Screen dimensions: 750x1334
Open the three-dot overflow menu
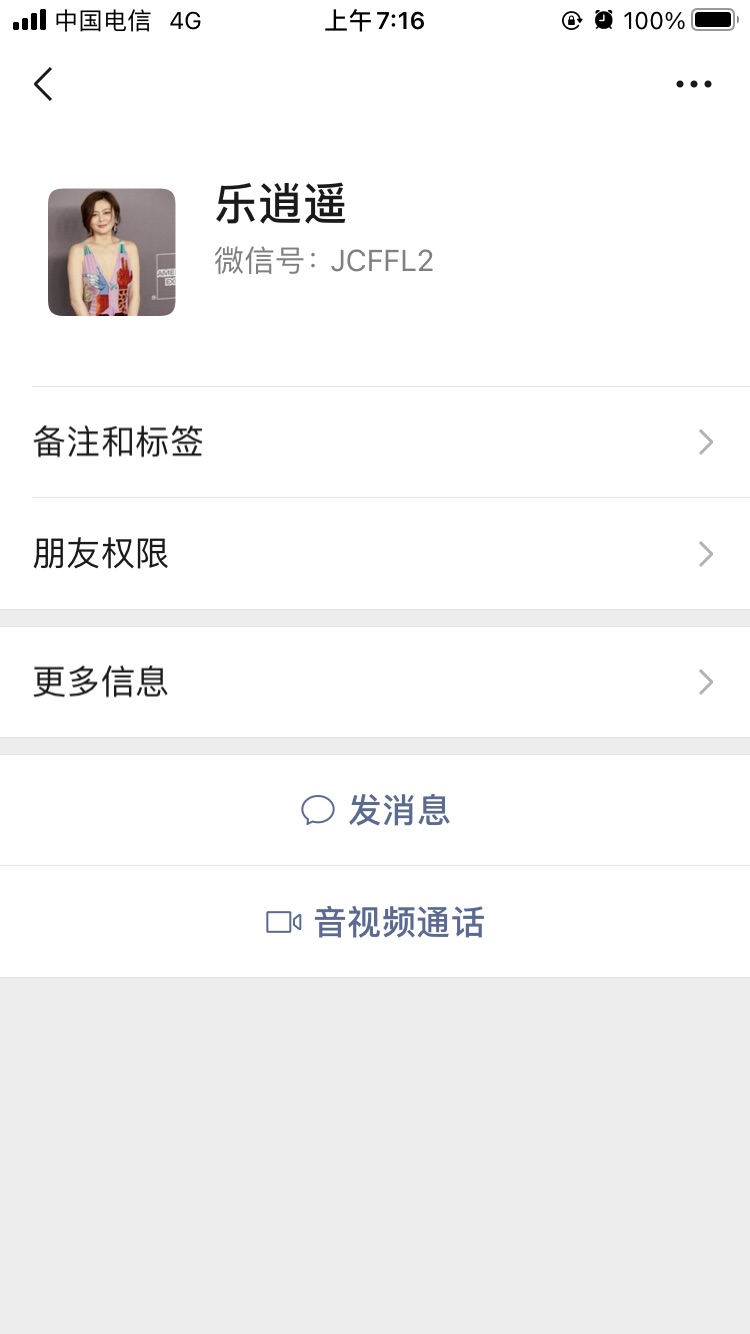click(693, 85)
